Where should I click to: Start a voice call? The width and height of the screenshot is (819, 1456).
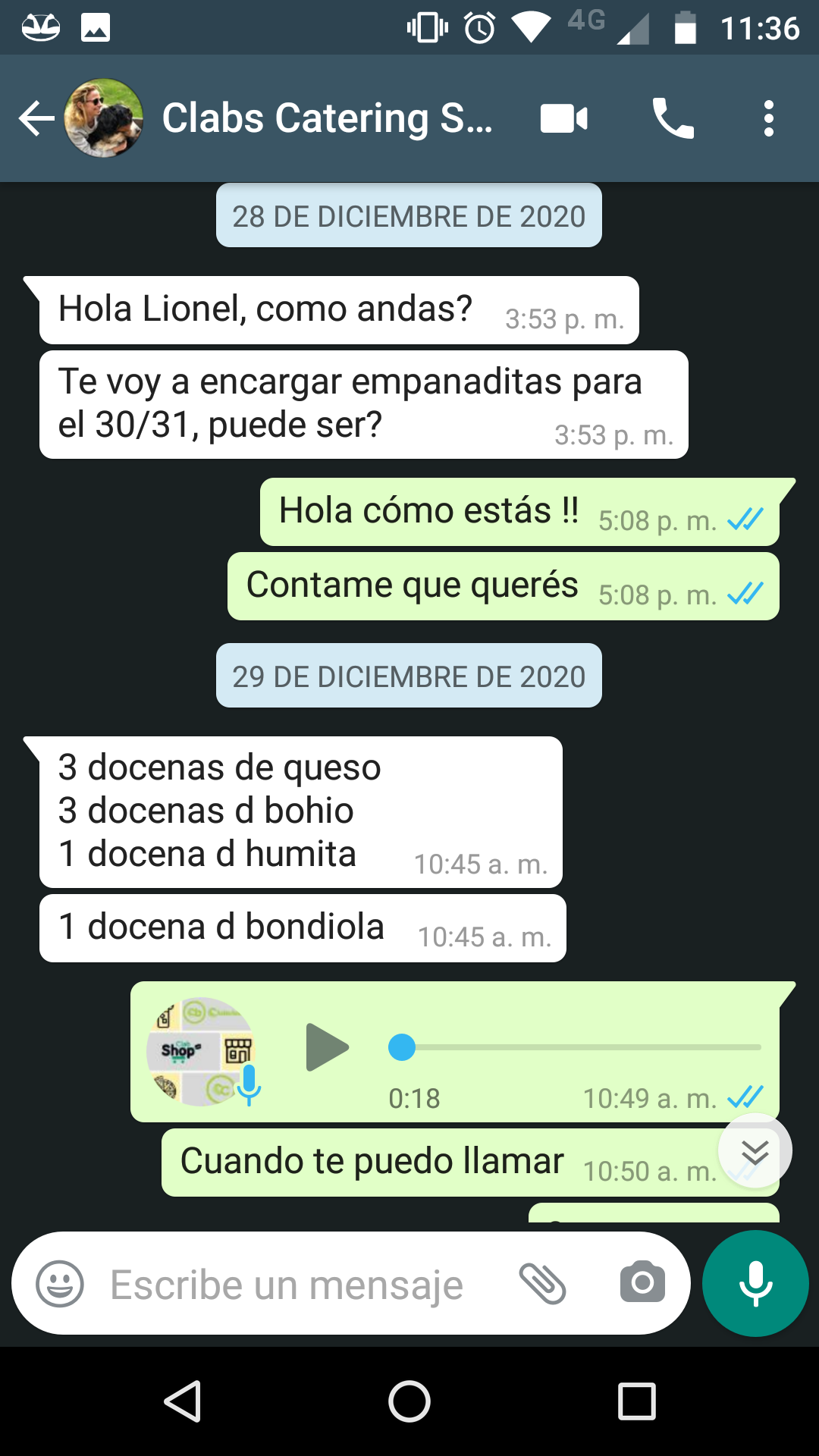tap(673, 118)
